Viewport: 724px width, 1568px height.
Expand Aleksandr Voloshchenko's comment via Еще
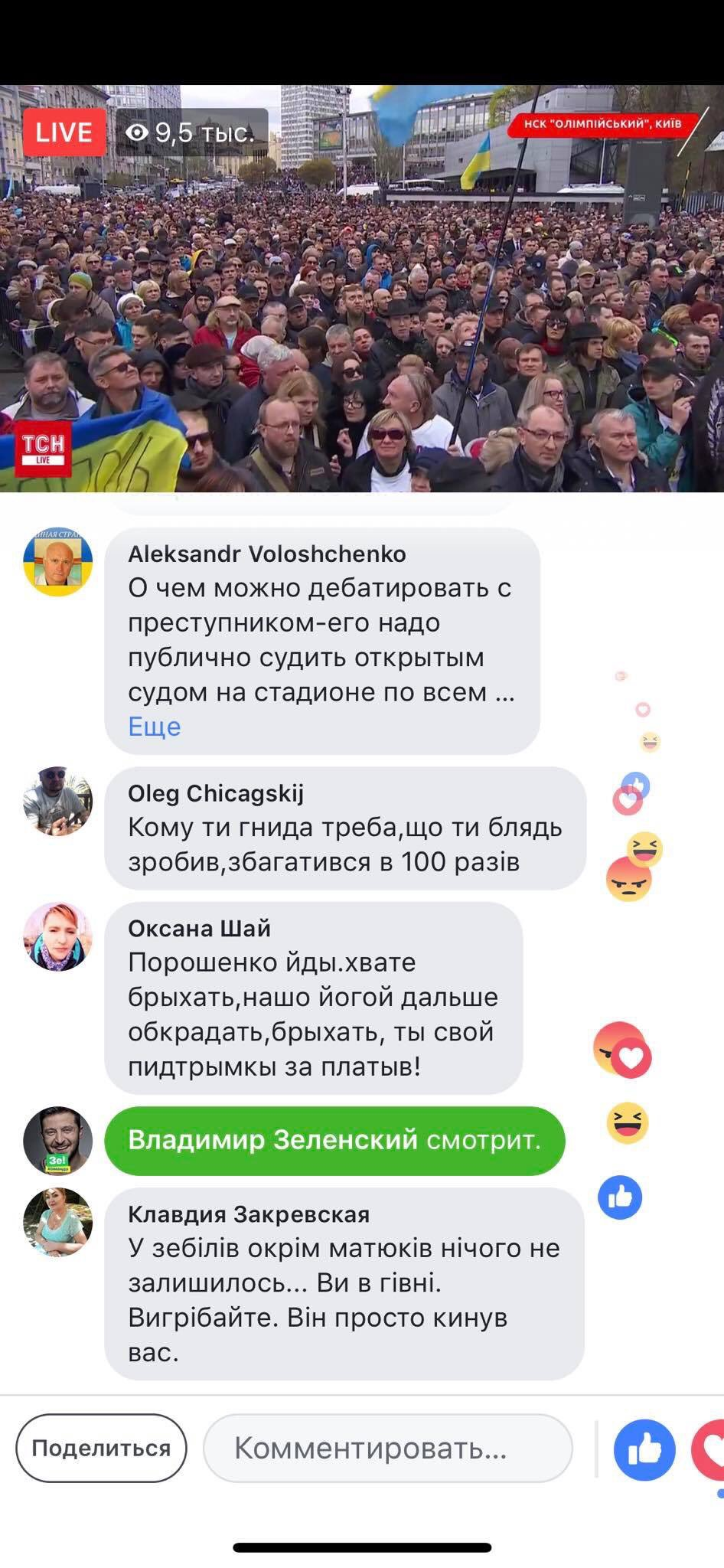click(x=155, y=726)
